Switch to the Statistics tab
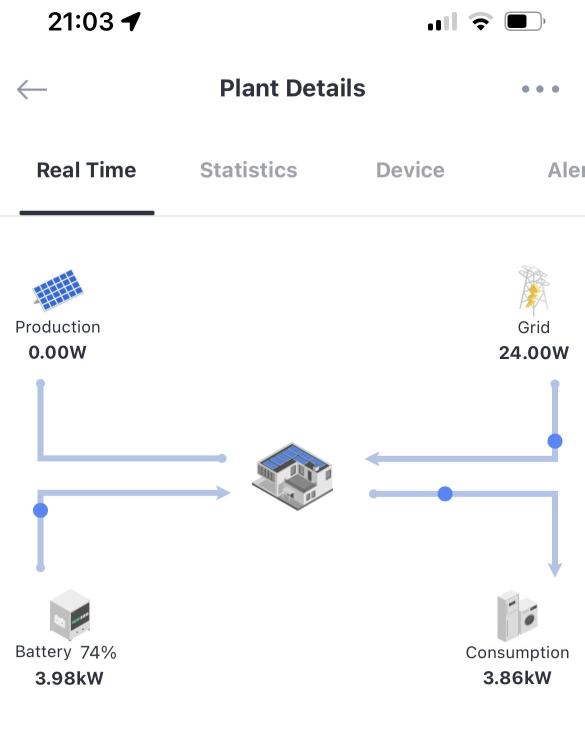585x750 pixels. click(x=249, y=170)
